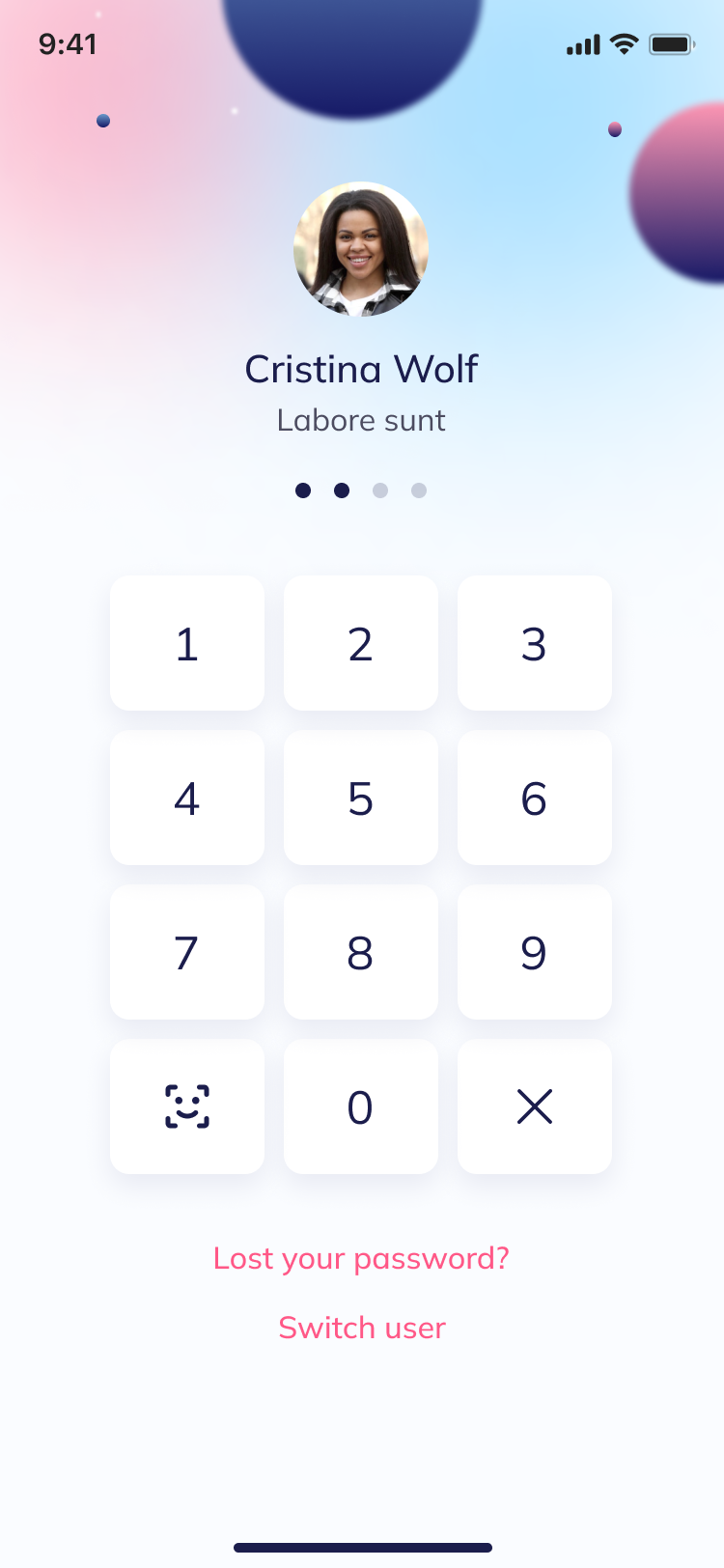Enter digit 7 on the keypad
Screen dimensions: 724x1568
[x=187, y=952]
